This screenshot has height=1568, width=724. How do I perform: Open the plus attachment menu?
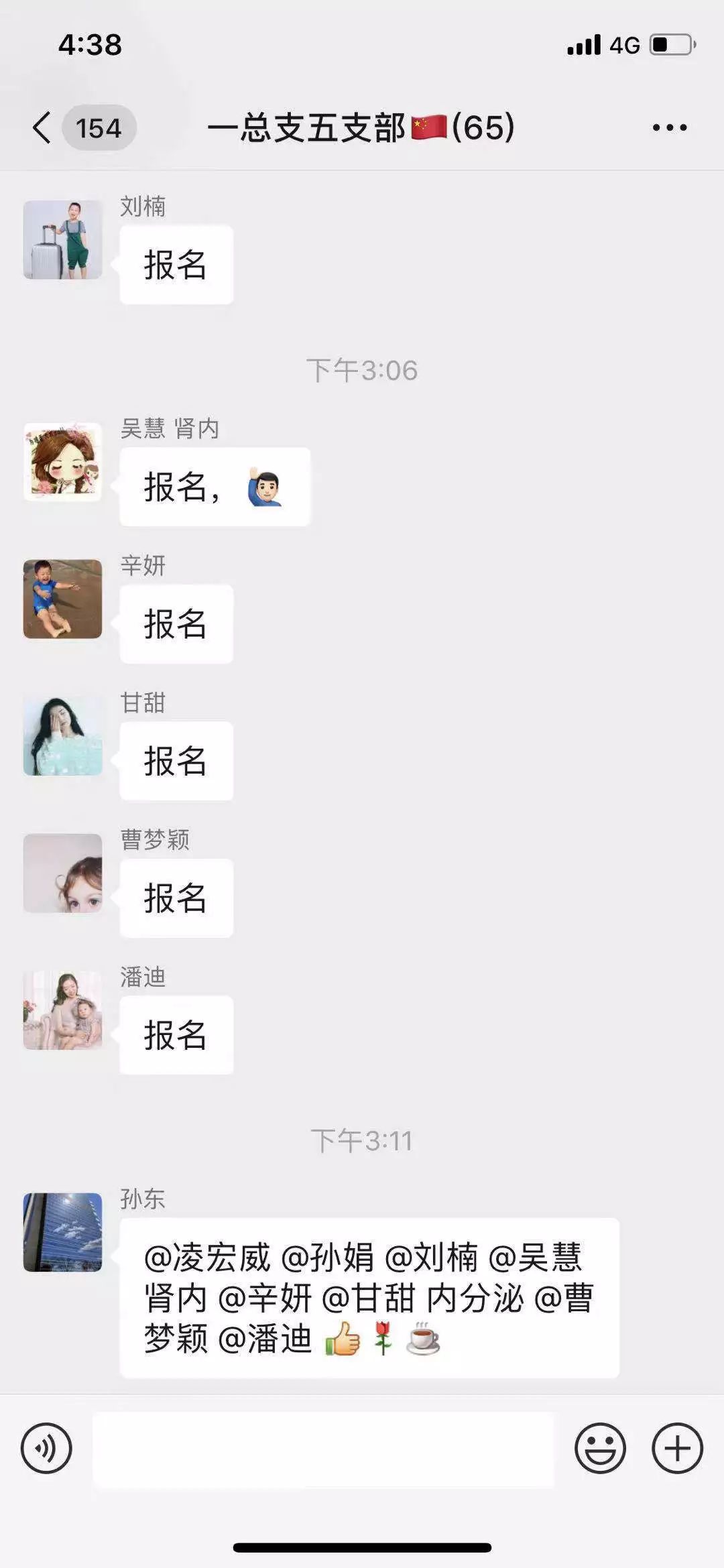(x=677, y=1448)
